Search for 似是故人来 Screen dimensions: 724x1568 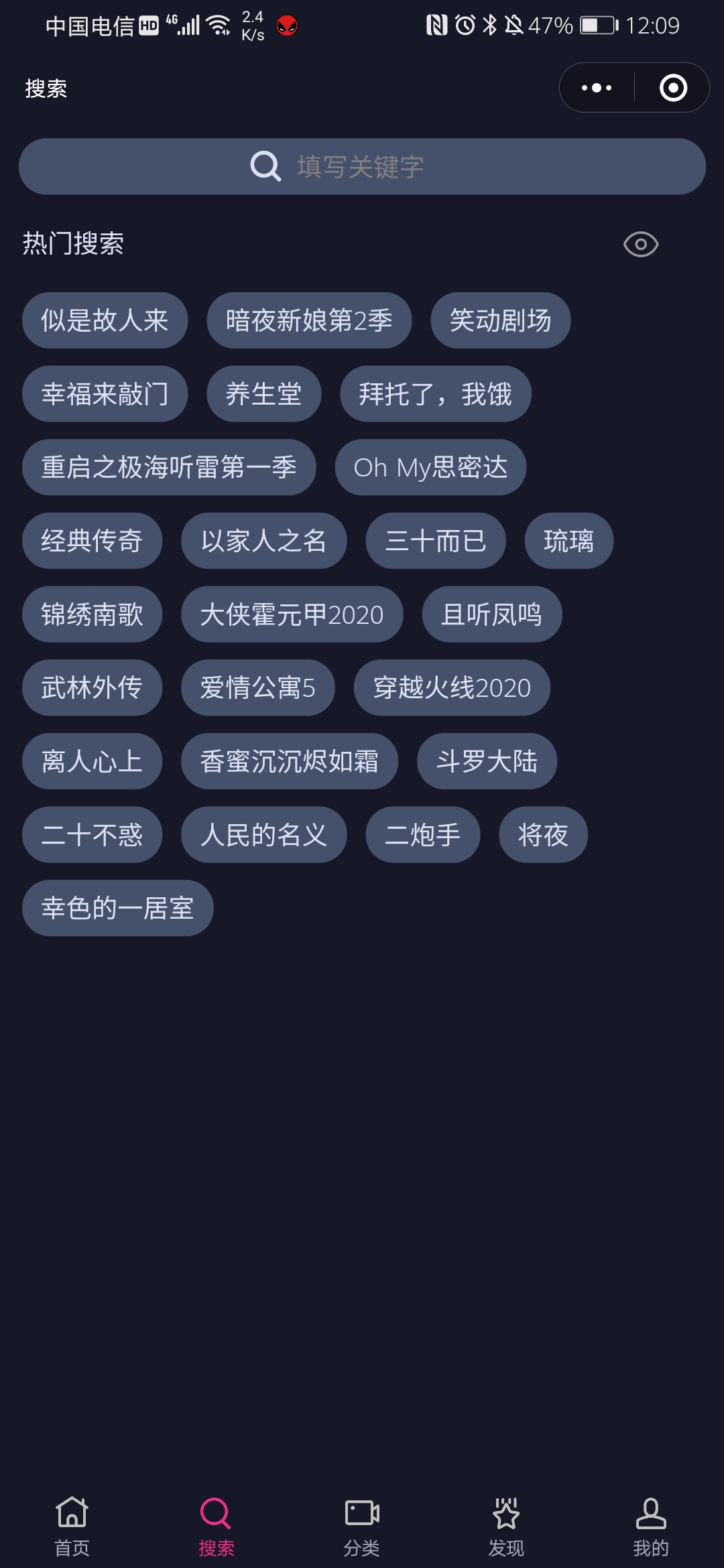click(105, 320)
